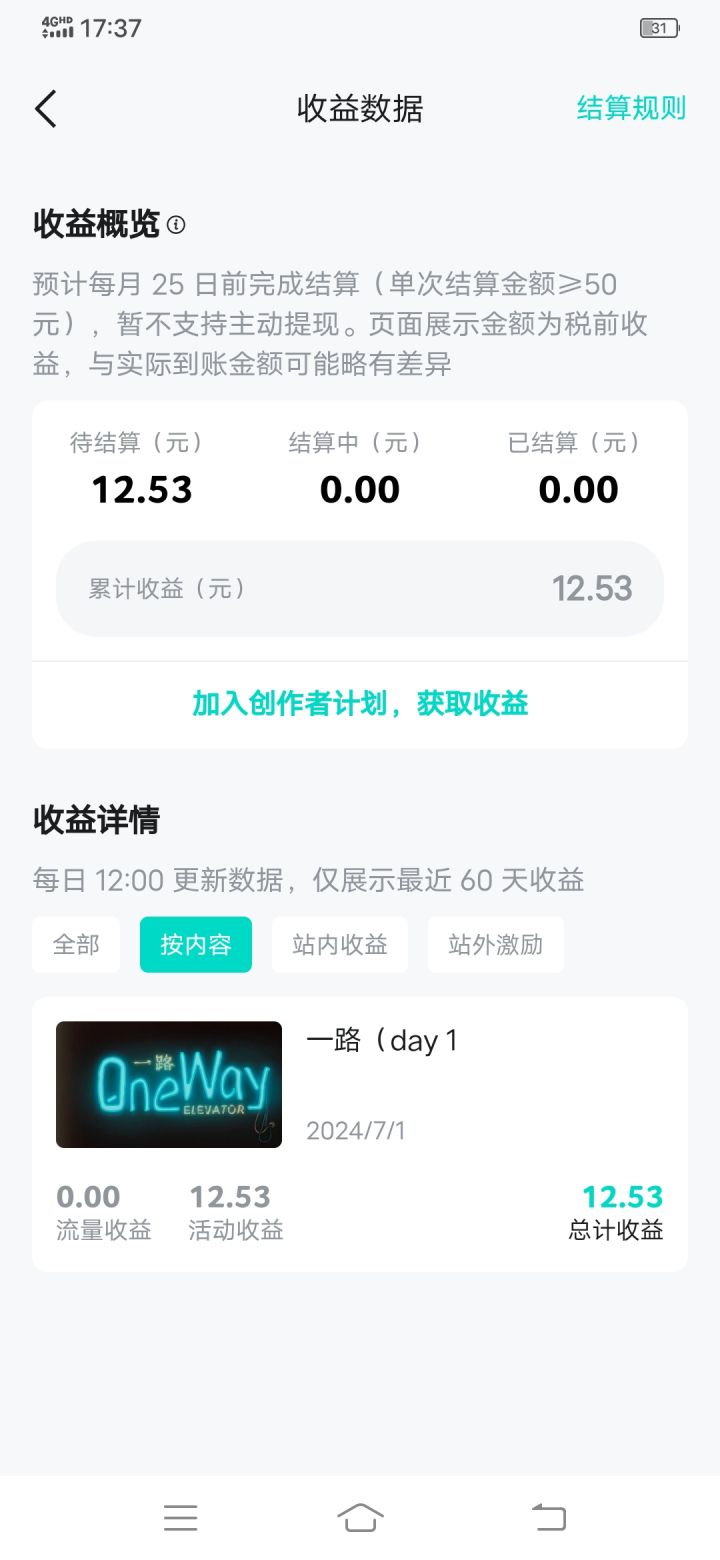The width and height of the screenshot is (720, 1560).
Task: Open recent apps from the navigation bar
Action: (181, 1518)
